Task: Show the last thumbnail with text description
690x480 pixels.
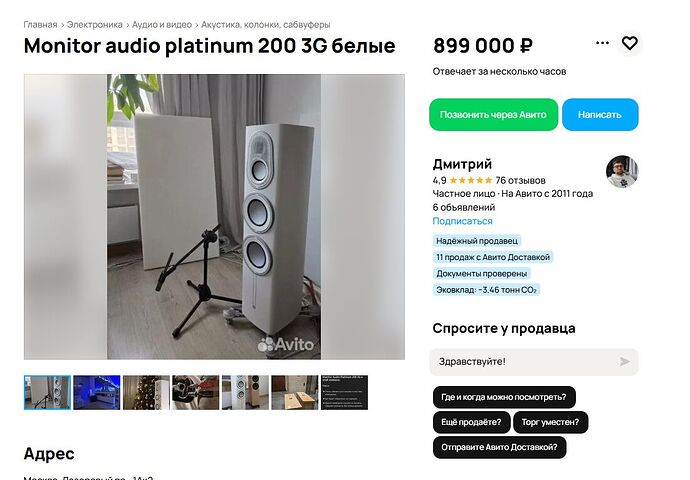Action: pos(344,393)
